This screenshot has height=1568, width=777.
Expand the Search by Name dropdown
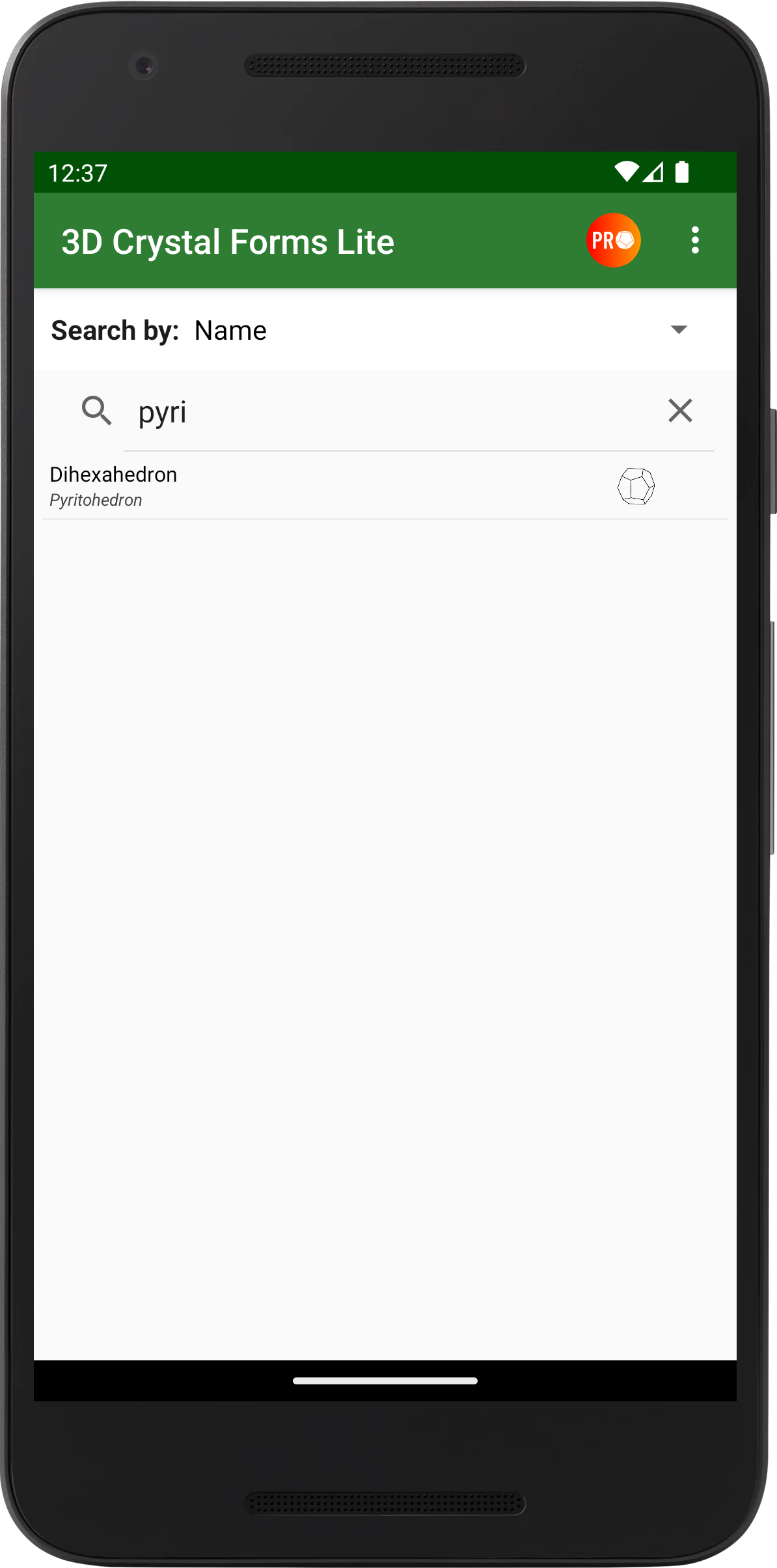coord(678,330)
